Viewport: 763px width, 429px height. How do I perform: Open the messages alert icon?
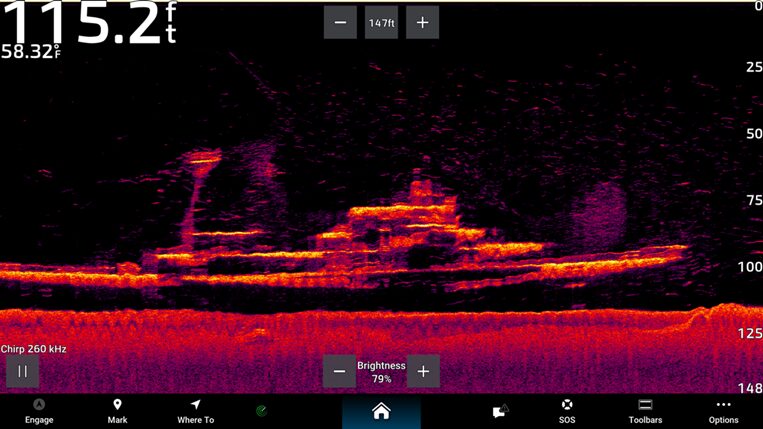coord(500,411)
